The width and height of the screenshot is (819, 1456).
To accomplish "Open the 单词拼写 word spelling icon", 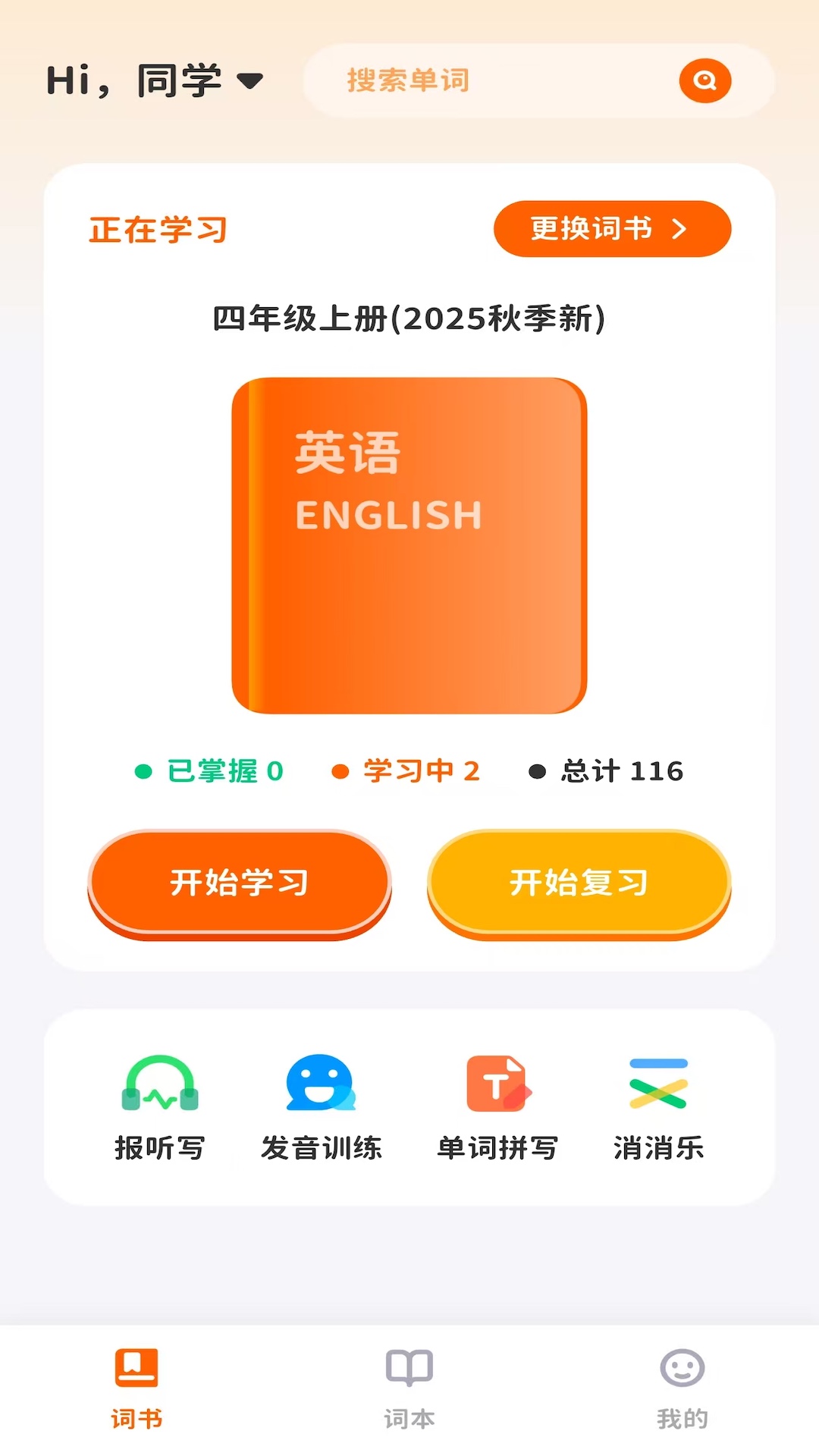I will (495, 1083).
